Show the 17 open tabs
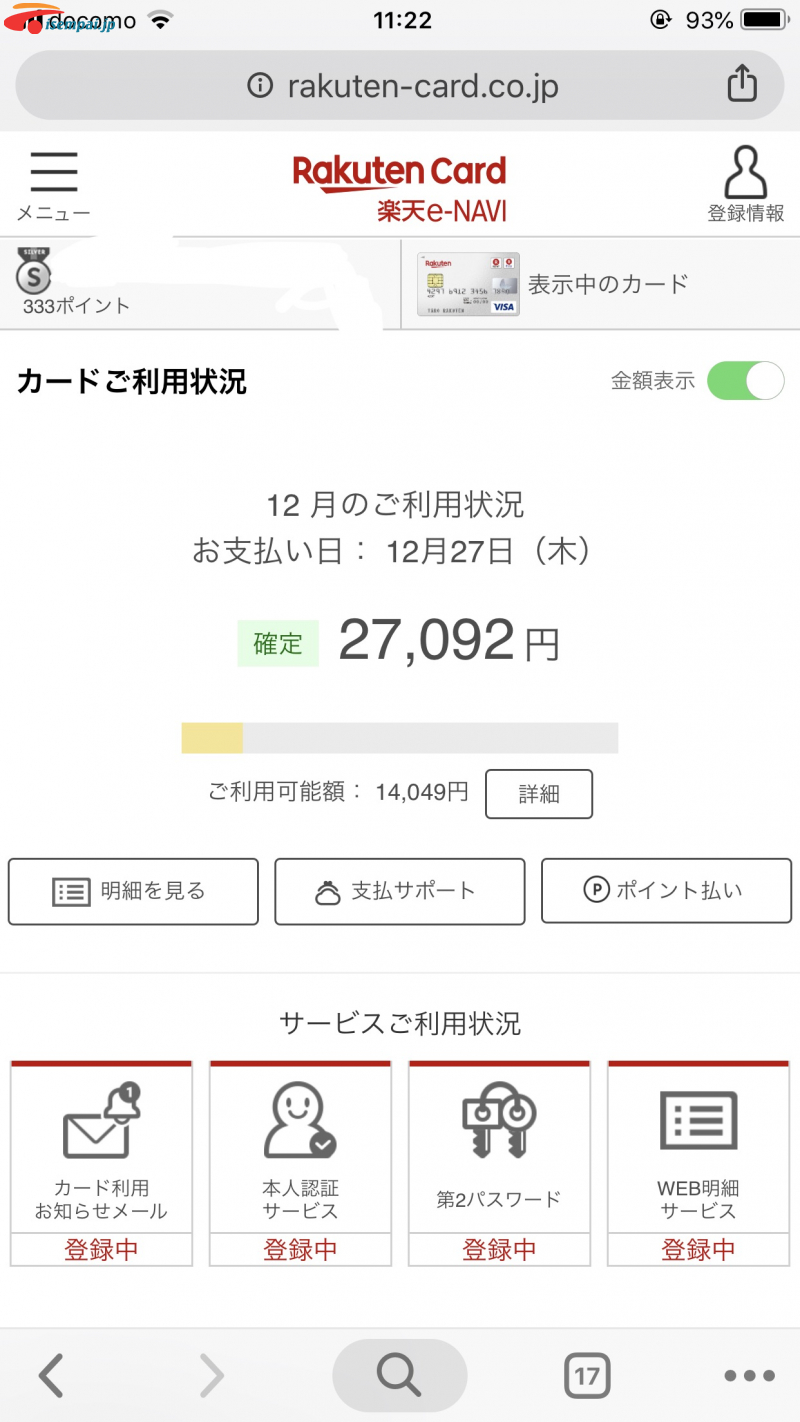 [587, 1376]
